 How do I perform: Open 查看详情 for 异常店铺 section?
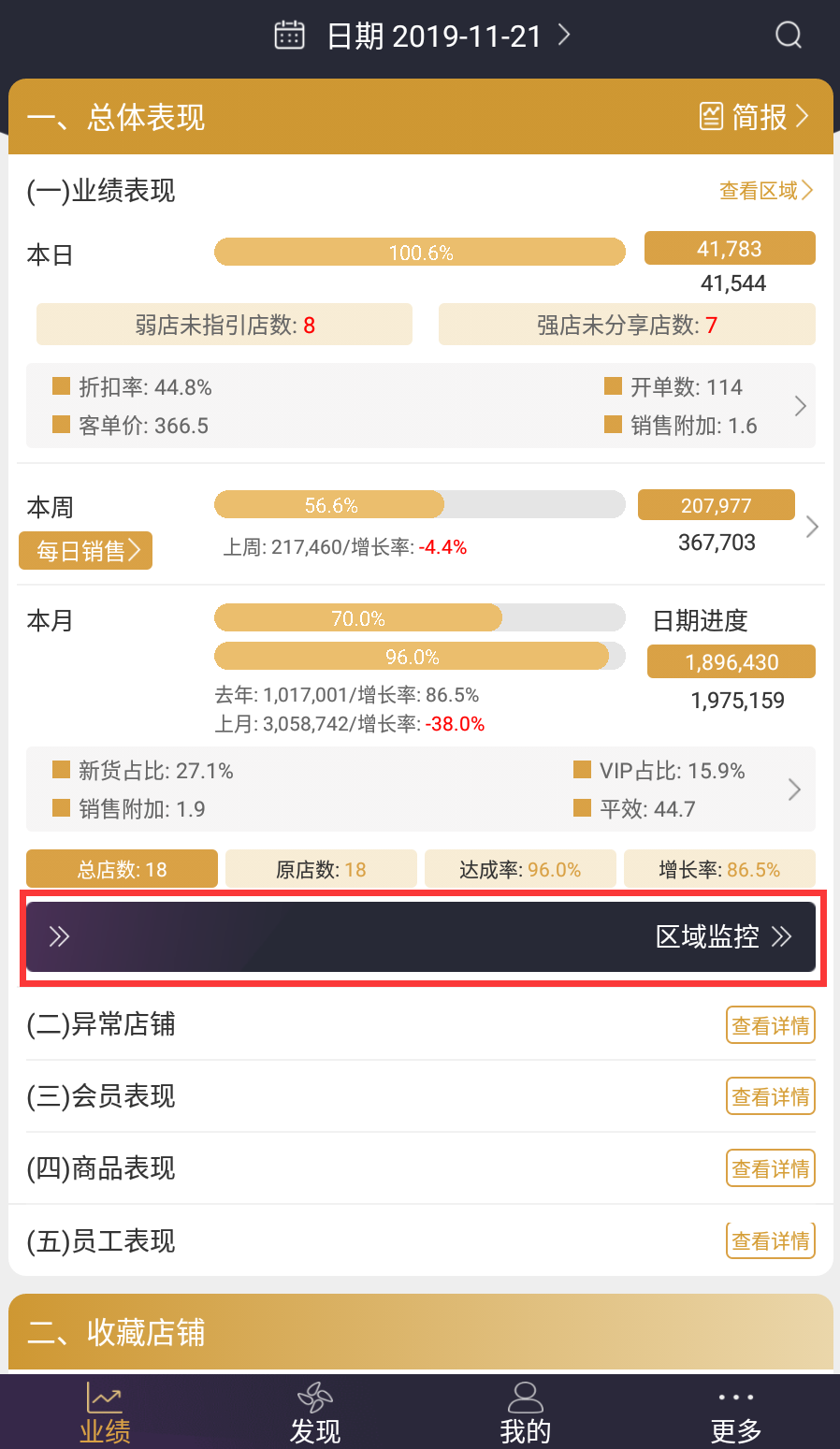[770, 1024]
